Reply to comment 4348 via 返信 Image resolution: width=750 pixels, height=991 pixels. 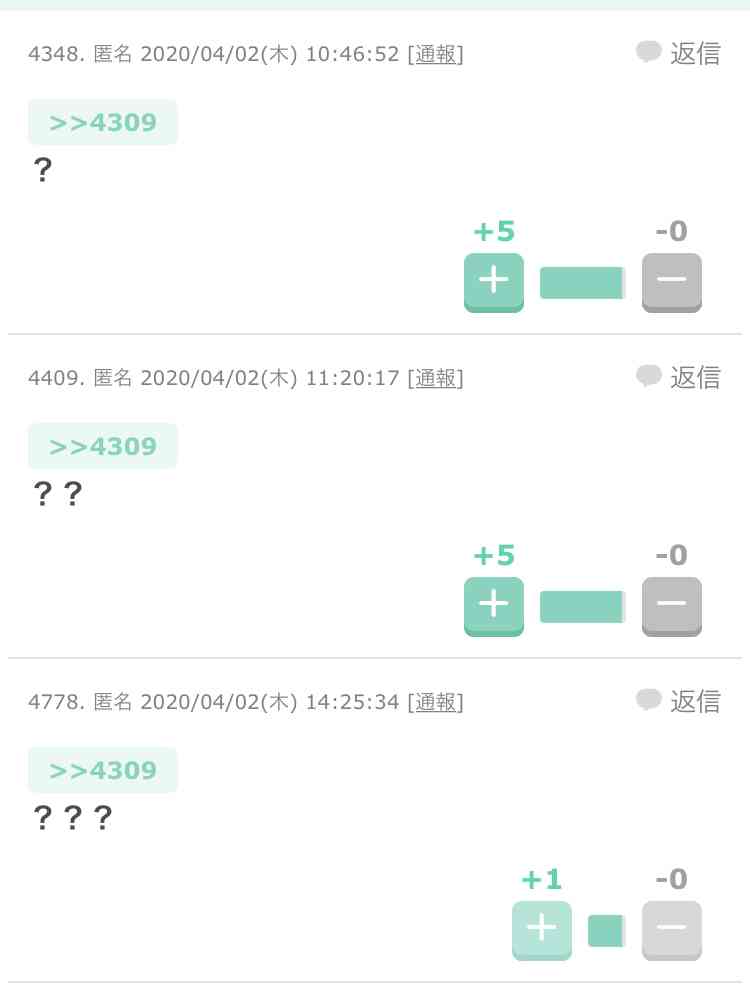tap(680, 53)
